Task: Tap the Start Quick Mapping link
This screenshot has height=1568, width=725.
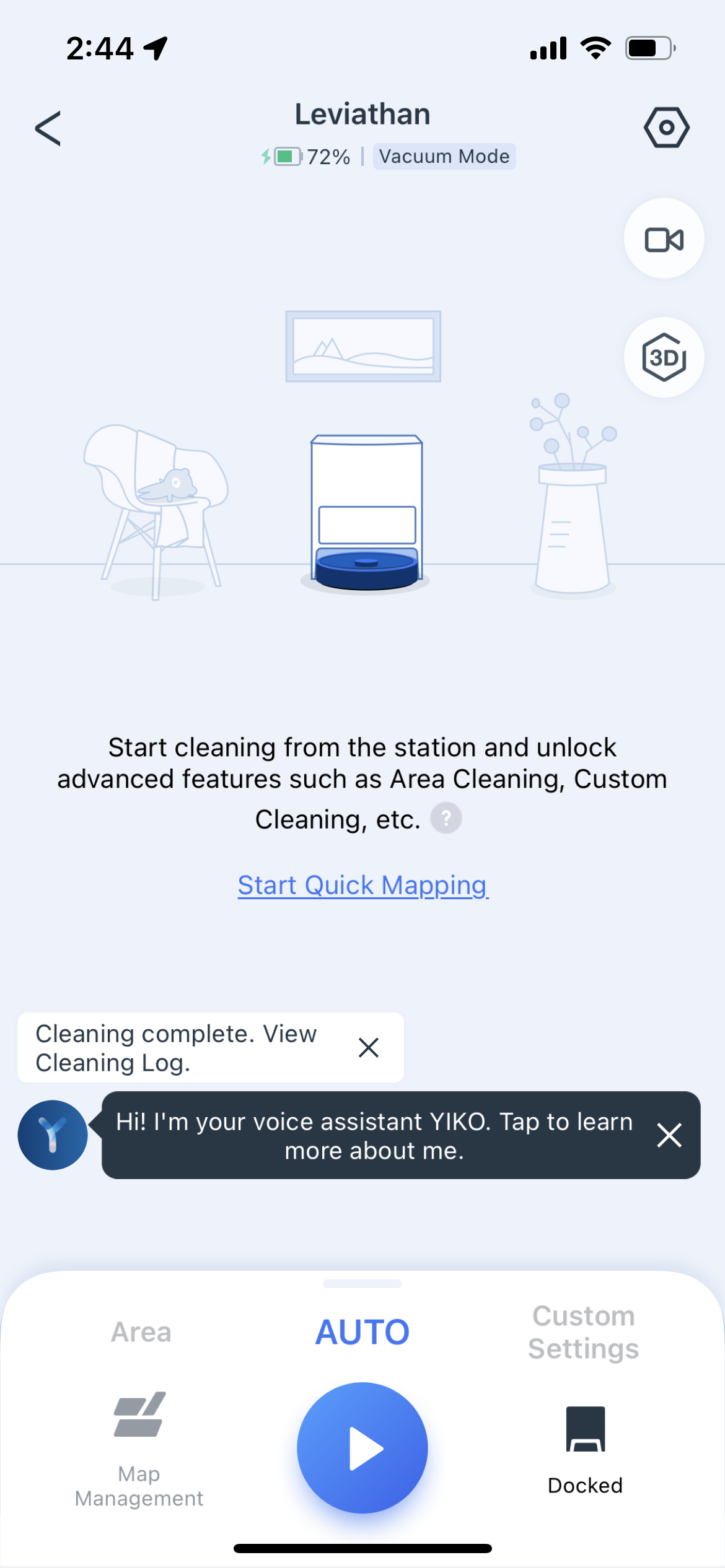Action: 363,886
